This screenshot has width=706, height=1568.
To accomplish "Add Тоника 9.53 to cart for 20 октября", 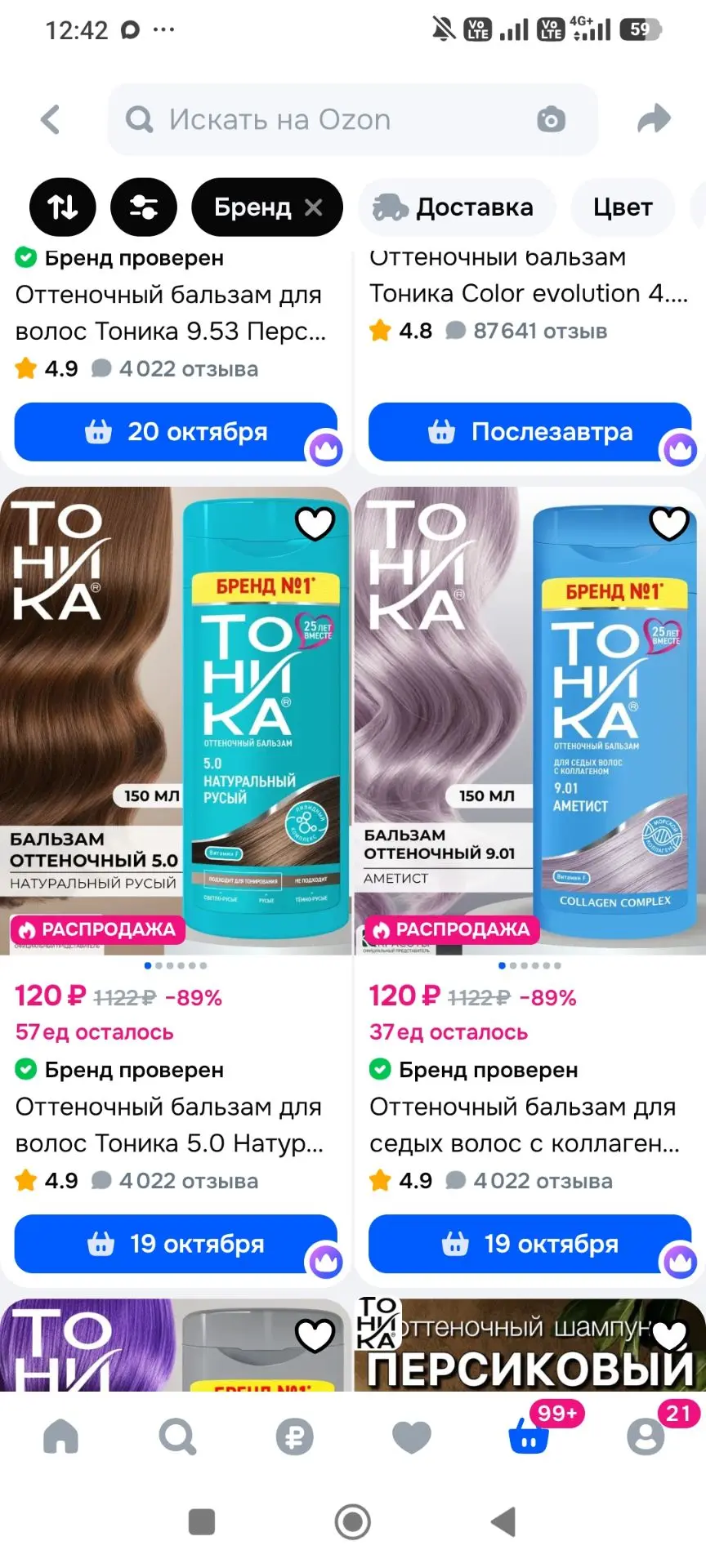I will click(176, 432).
